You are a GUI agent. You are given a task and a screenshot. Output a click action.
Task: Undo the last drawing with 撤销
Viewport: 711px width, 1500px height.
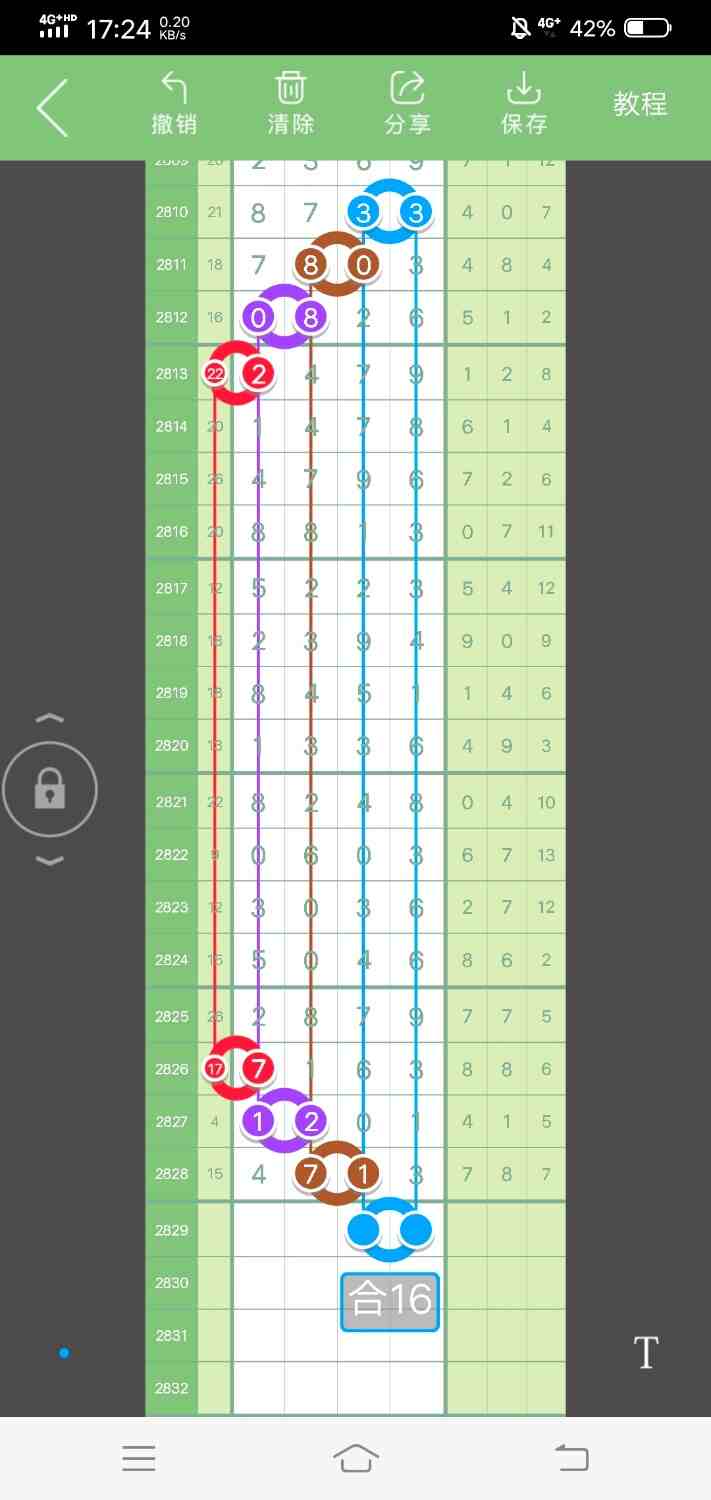coord(174,104)
